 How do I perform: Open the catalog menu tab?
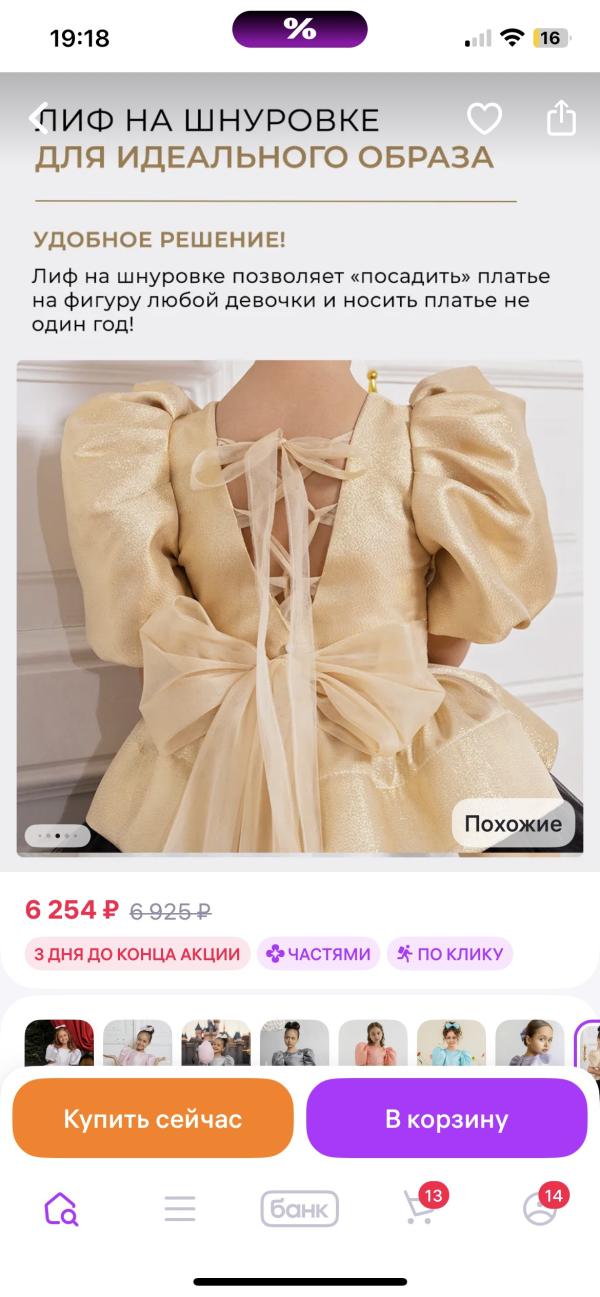[180, 1209]
